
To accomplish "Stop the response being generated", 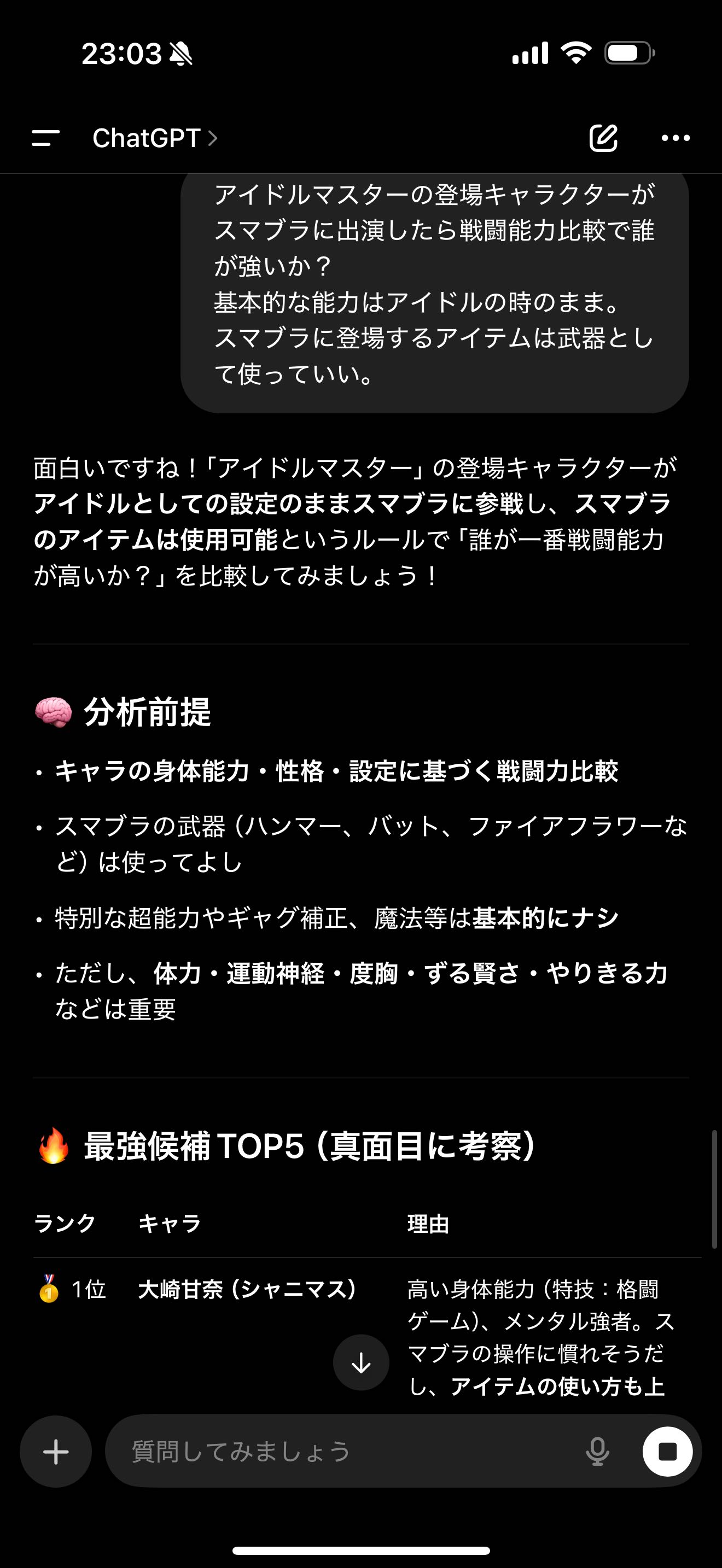I will 667,1451.
